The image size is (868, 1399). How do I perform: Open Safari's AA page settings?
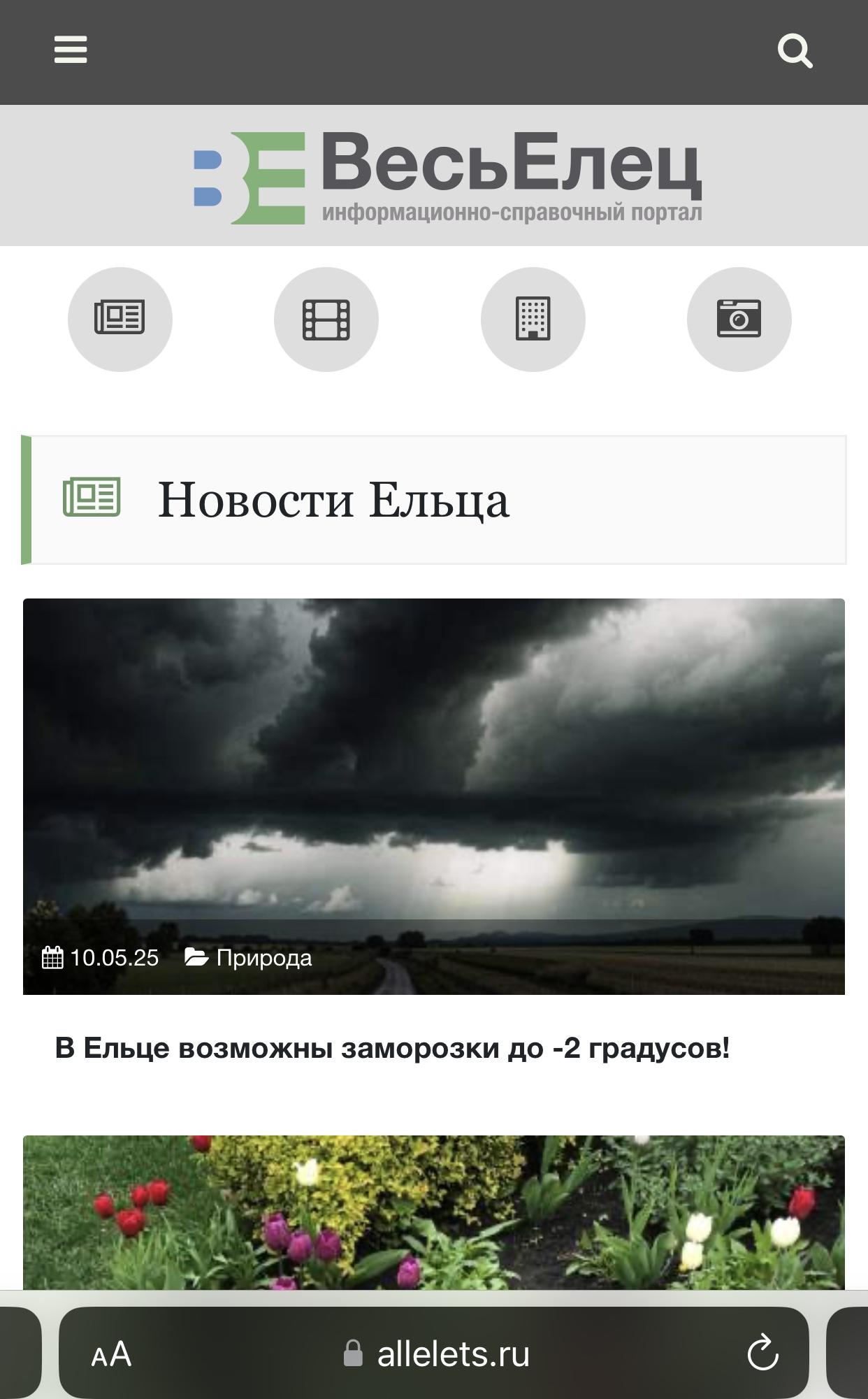coord(111,1354)
